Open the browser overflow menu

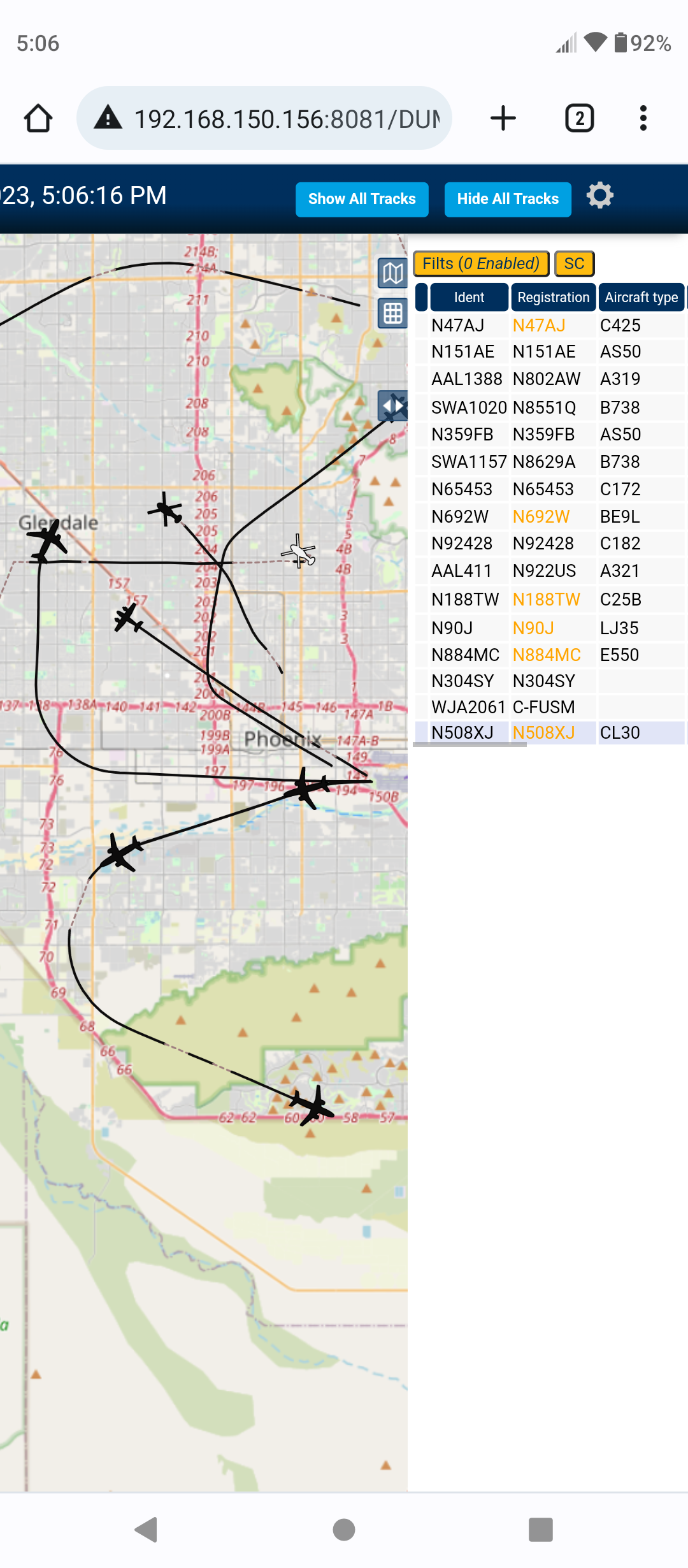643,119
